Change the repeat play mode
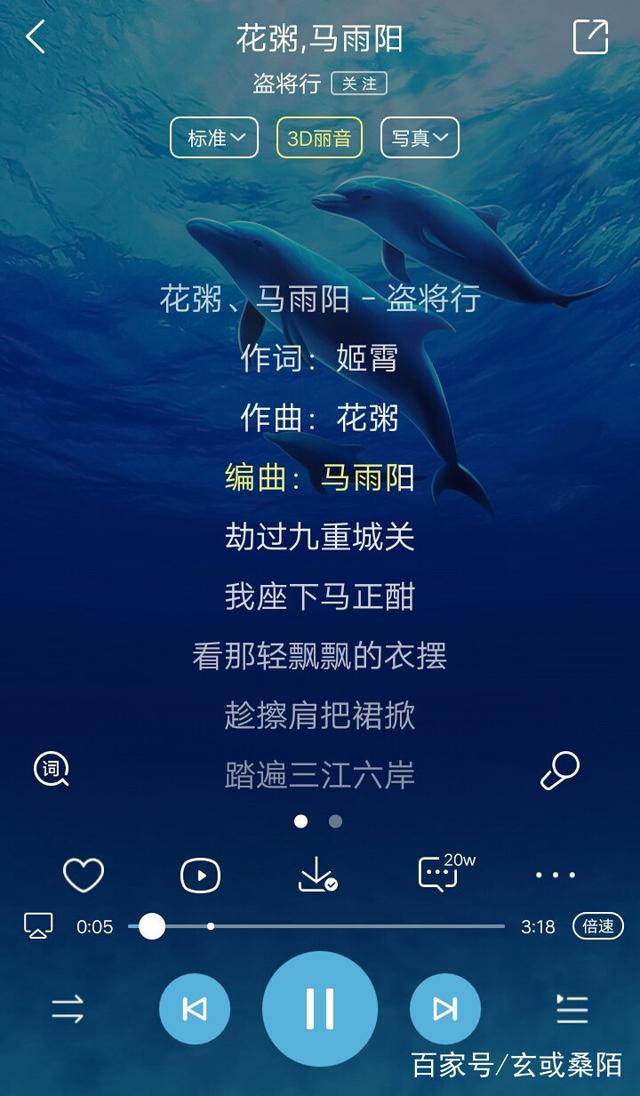The image size is (640, 1096). click(68, 1009)
